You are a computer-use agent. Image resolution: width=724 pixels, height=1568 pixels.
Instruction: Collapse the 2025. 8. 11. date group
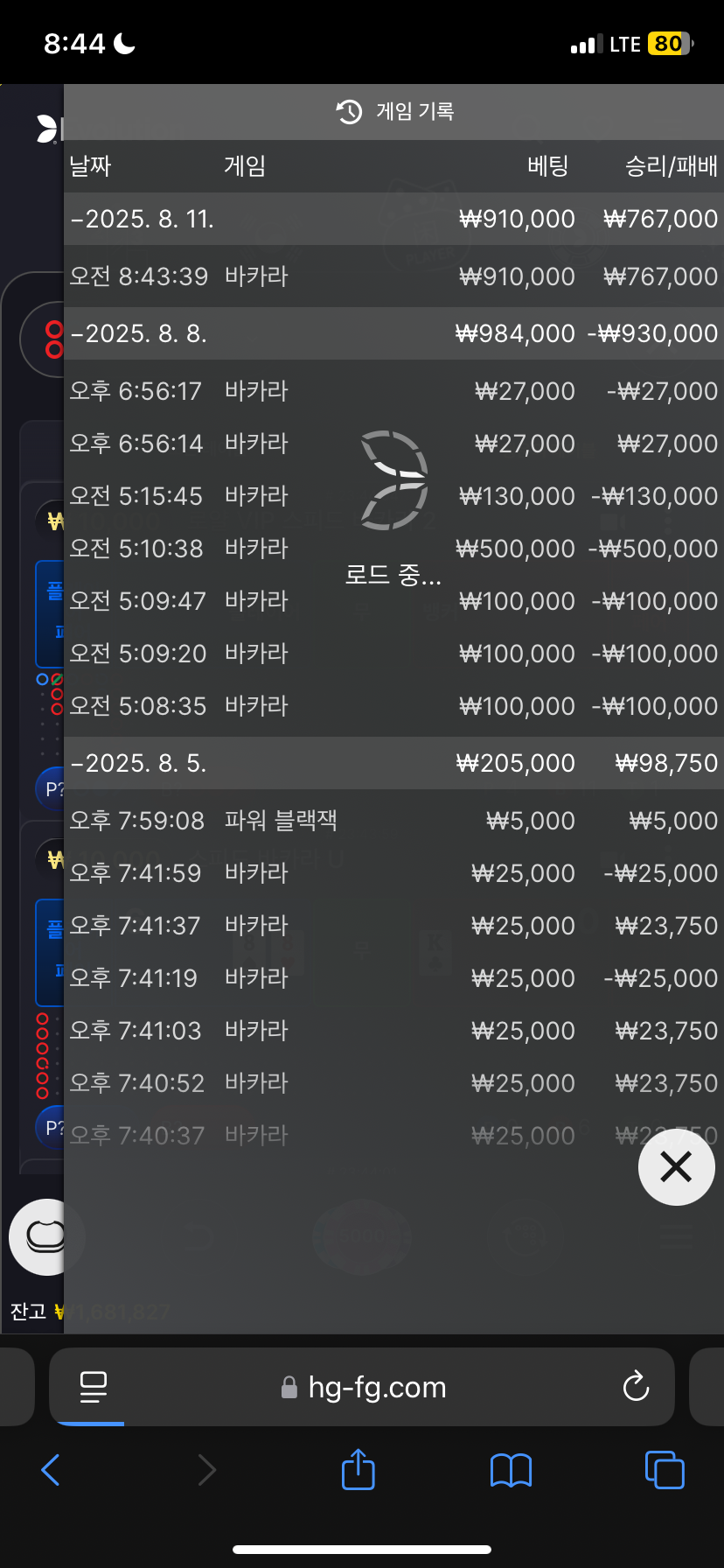(x=393, y=219)
